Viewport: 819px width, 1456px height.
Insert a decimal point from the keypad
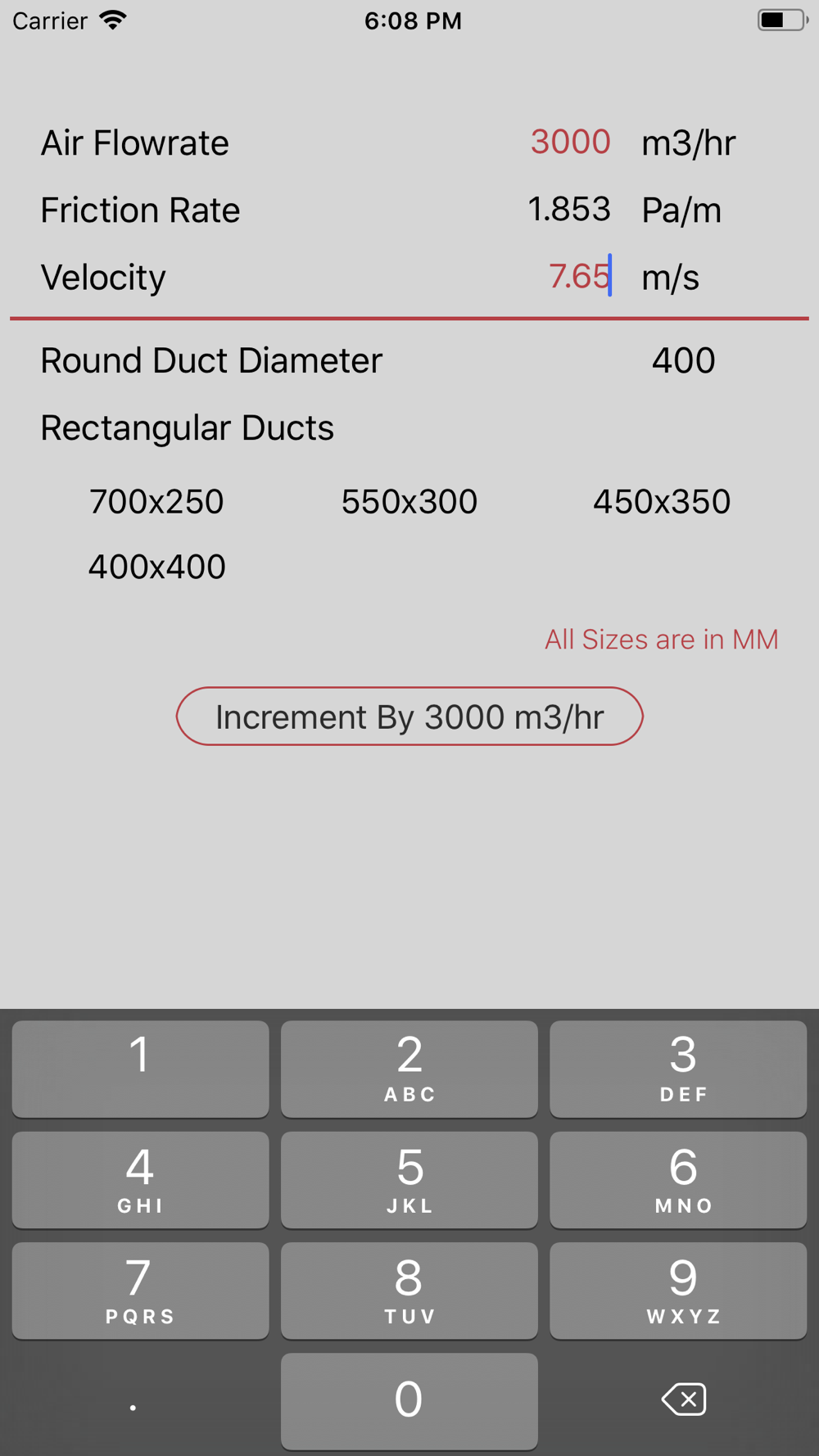pos(133,1401)
